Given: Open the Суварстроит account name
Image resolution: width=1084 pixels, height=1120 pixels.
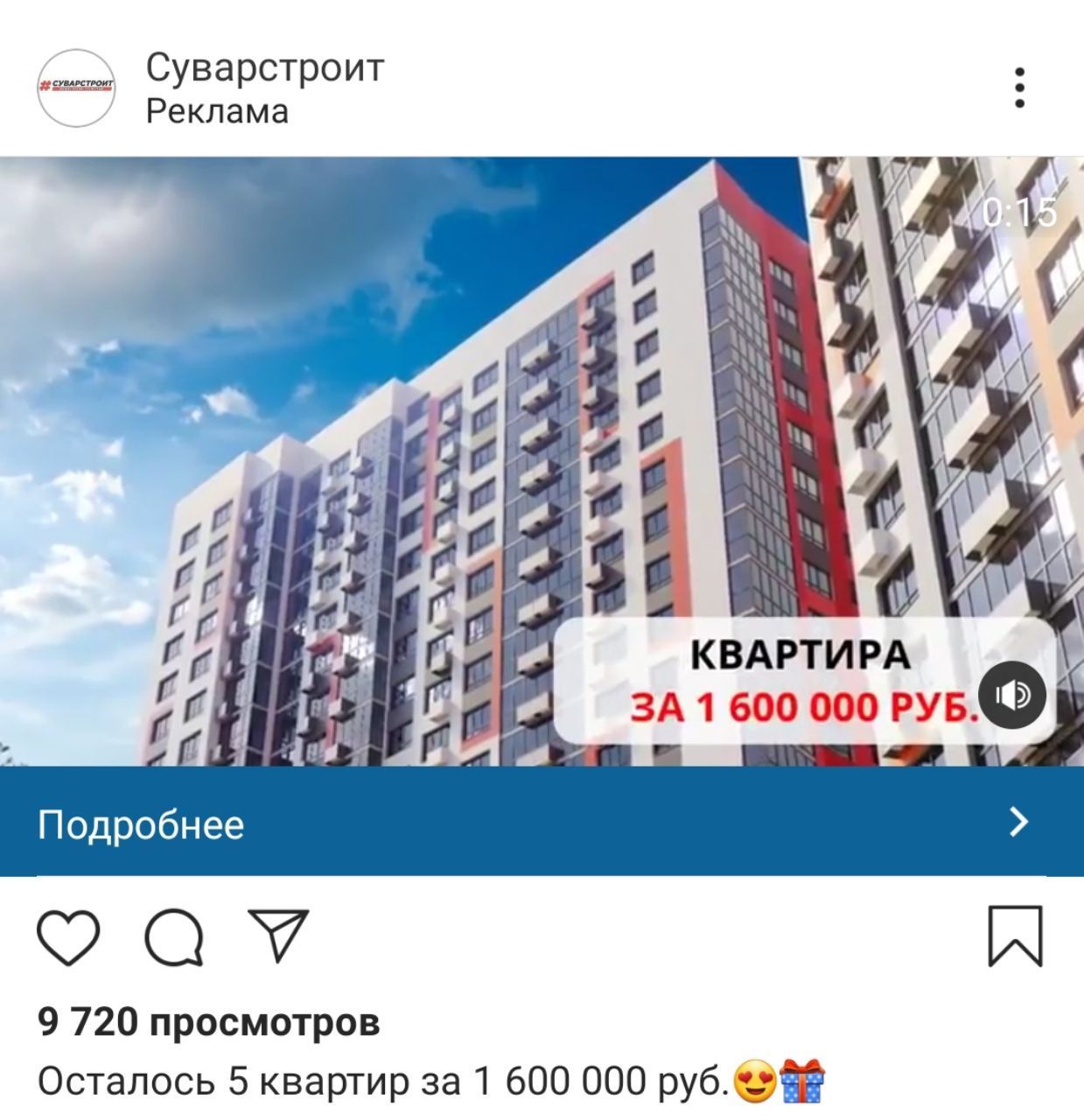Looking at the screenshot, I should point(264,67).
